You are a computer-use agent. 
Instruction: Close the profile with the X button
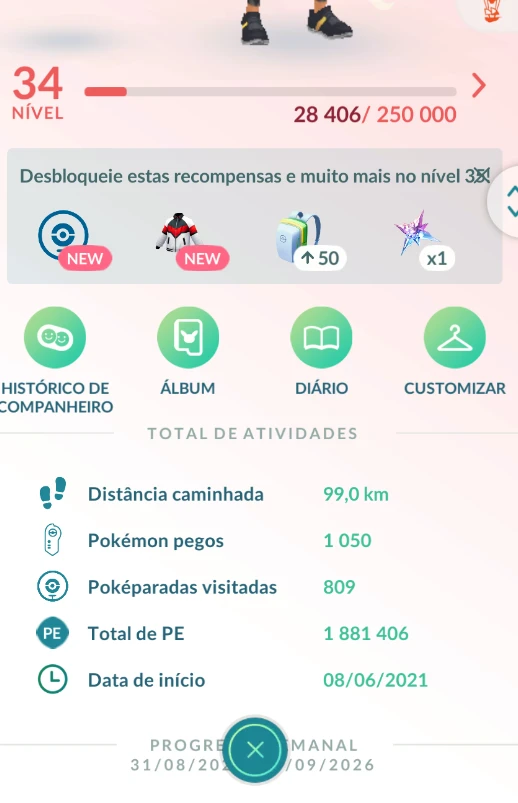[x=255, y=750]
